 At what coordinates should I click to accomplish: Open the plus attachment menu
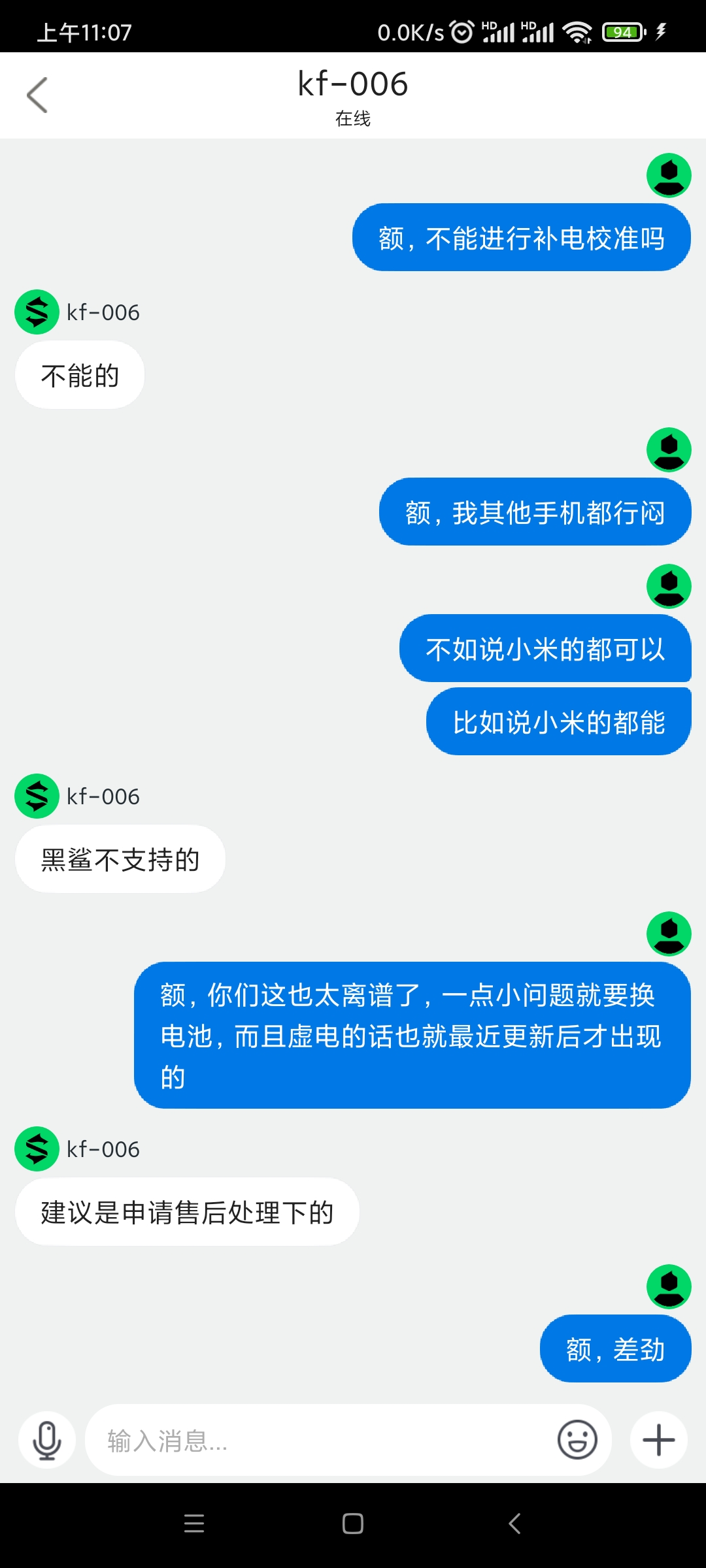(x=658, y=1440)
